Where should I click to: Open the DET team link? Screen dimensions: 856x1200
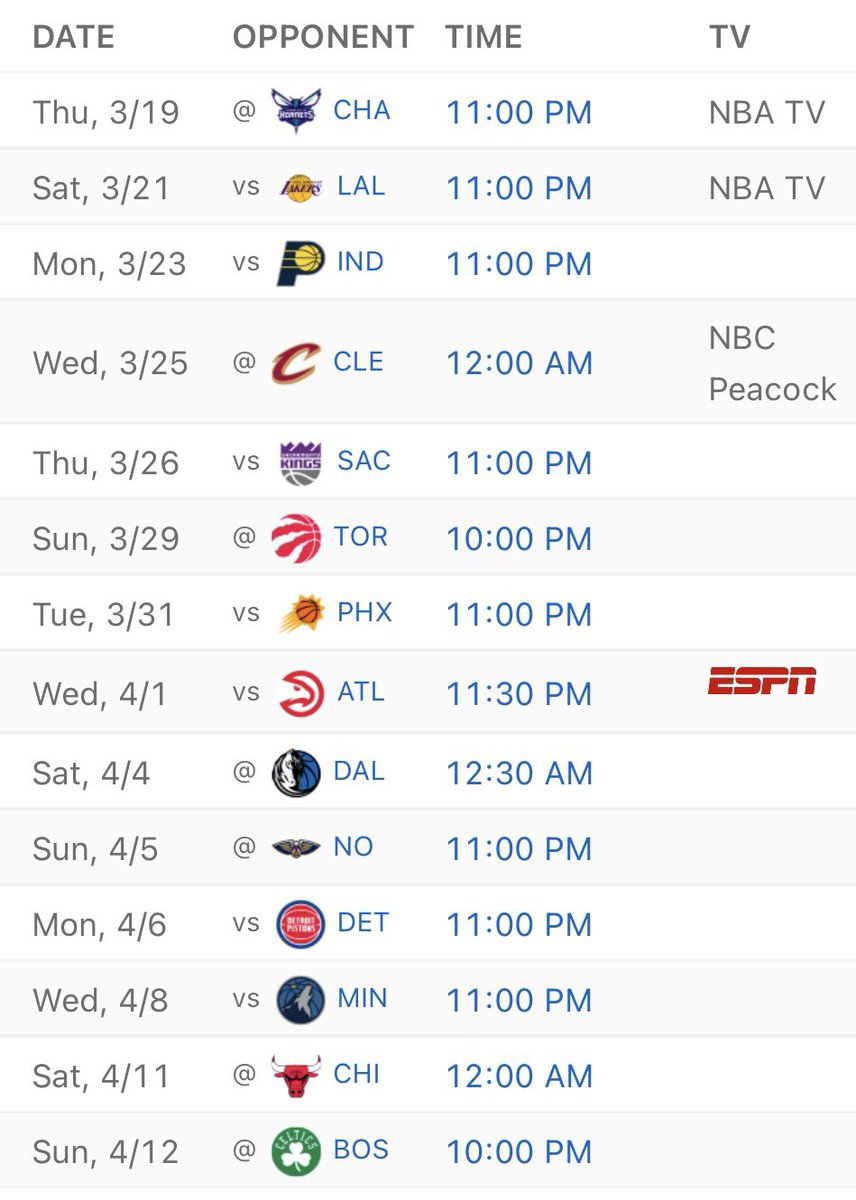(363, 923)
